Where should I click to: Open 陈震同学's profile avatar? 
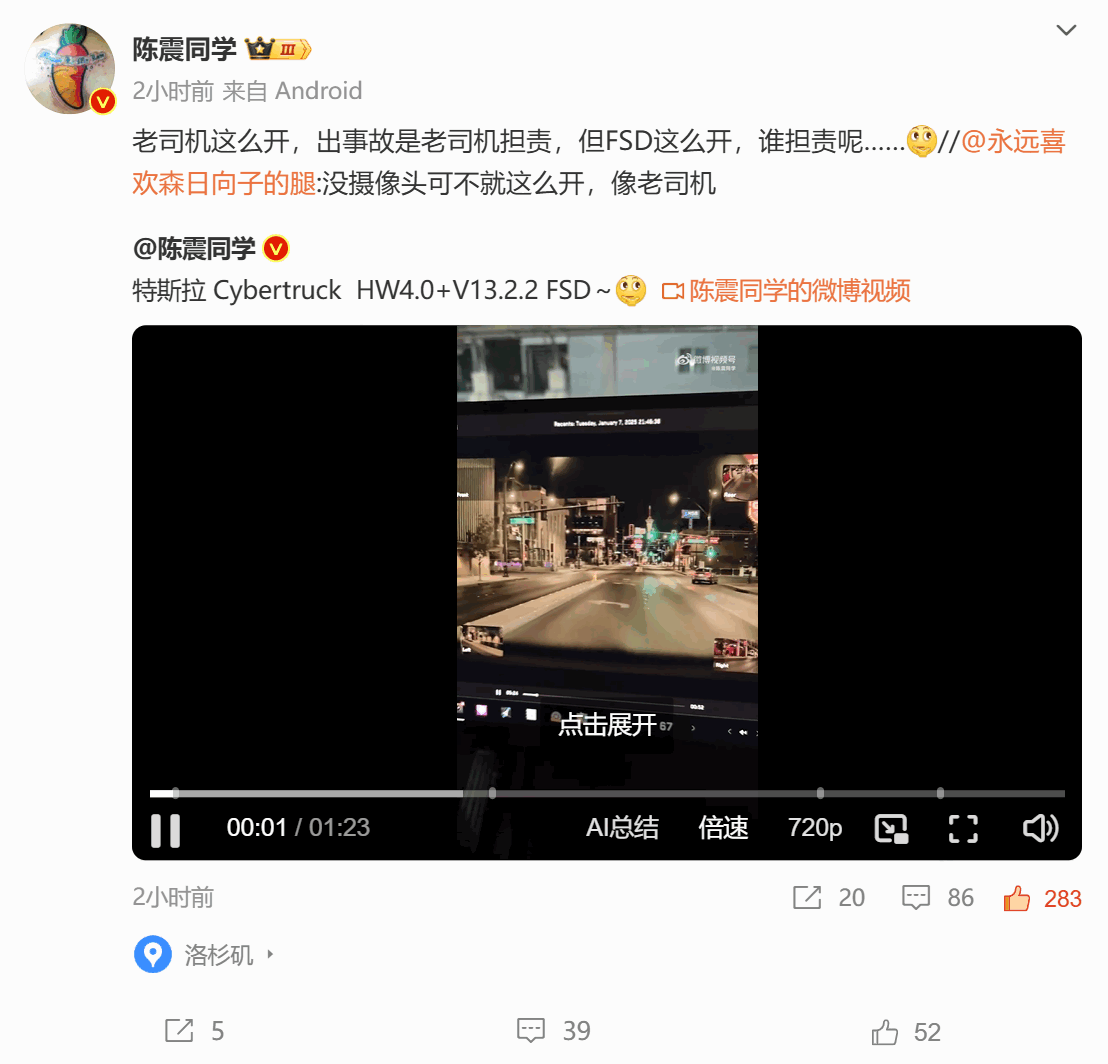tap(70, 69)
